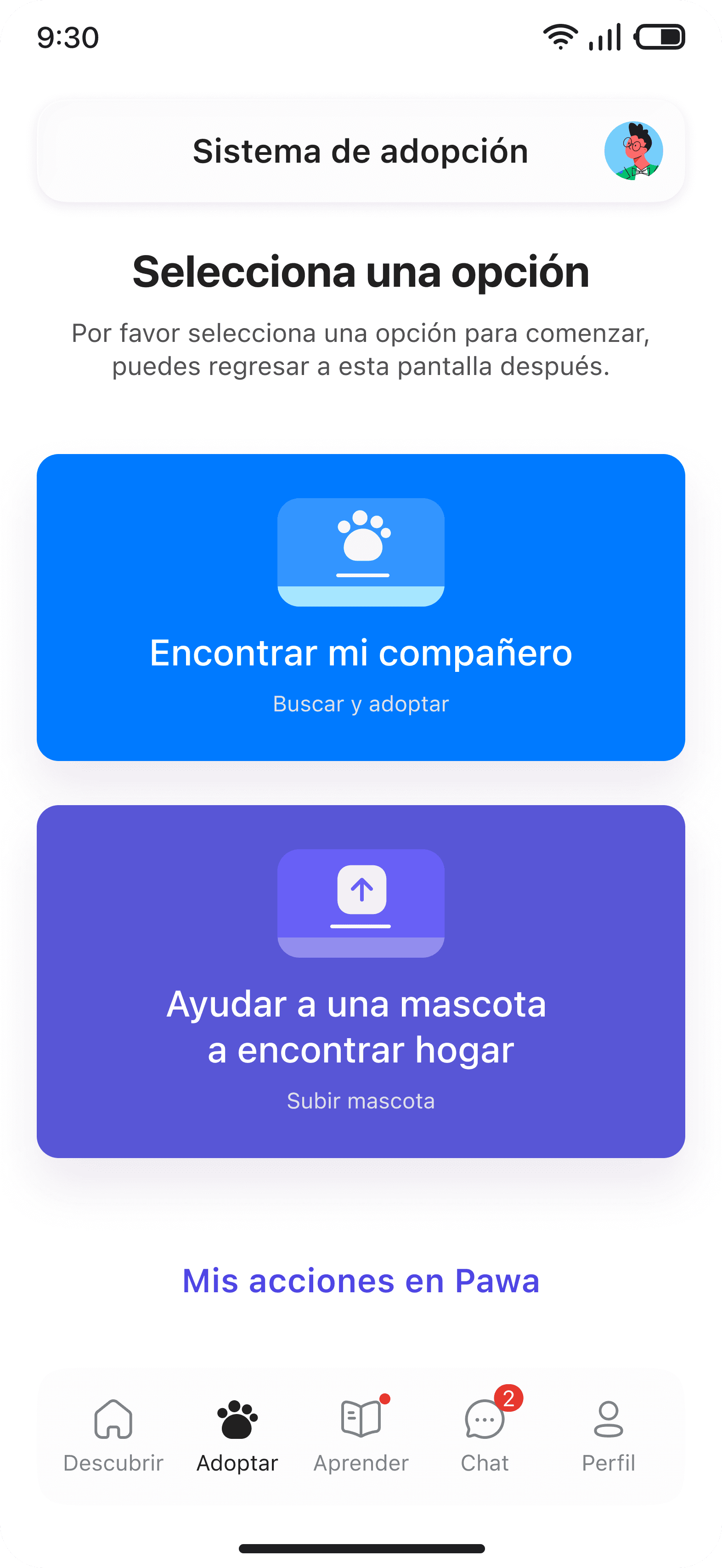The width and height of the screenshot is (722, 1568).
Task: Tap the Sistema de adopción header bar
Action: click(361, 151)
